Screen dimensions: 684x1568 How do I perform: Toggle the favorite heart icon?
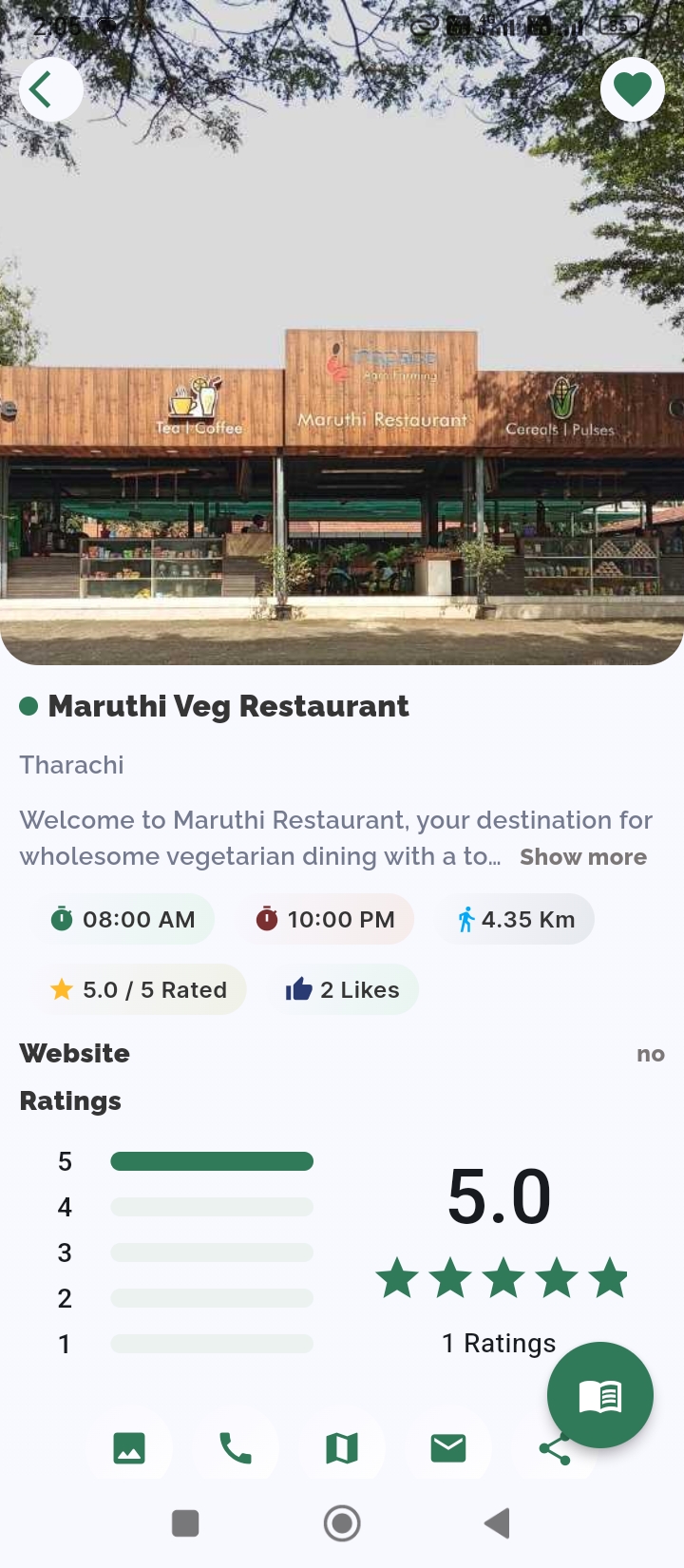click(633, 90)
